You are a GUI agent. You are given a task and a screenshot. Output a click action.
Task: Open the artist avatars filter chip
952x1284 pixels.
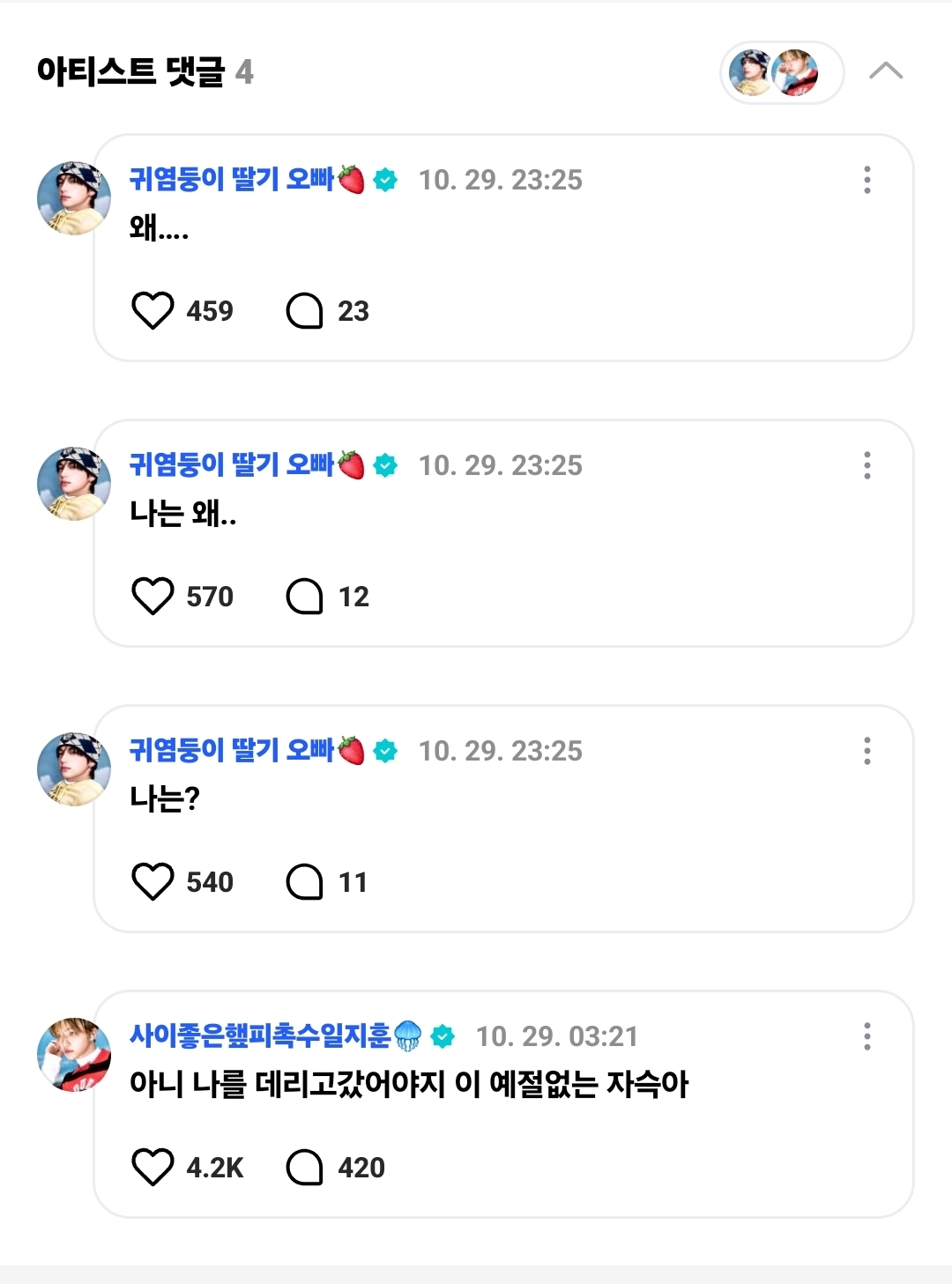(781, 72)
